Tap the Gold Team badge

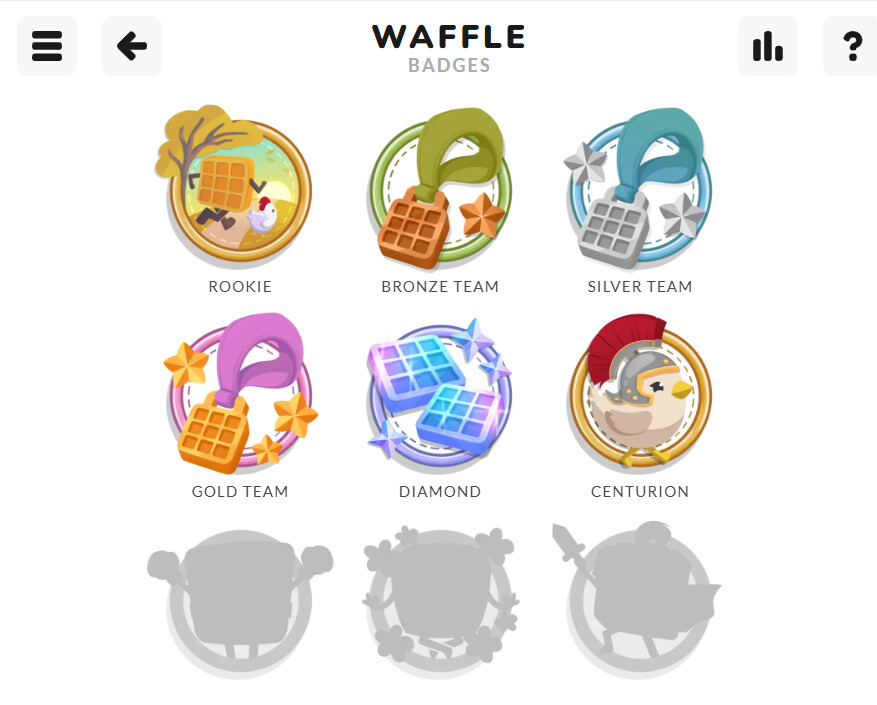click(240, 398)
